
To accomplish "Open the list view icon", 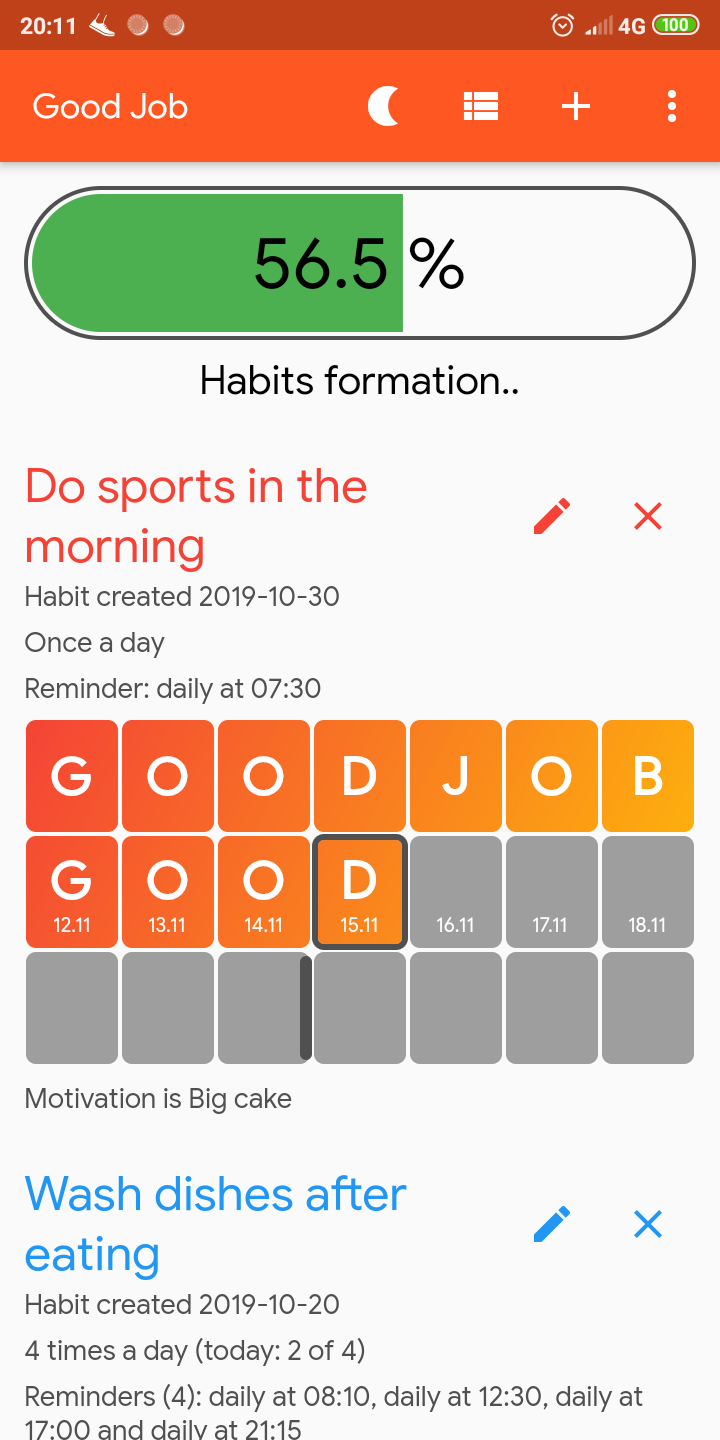I will tap(481, 106).
